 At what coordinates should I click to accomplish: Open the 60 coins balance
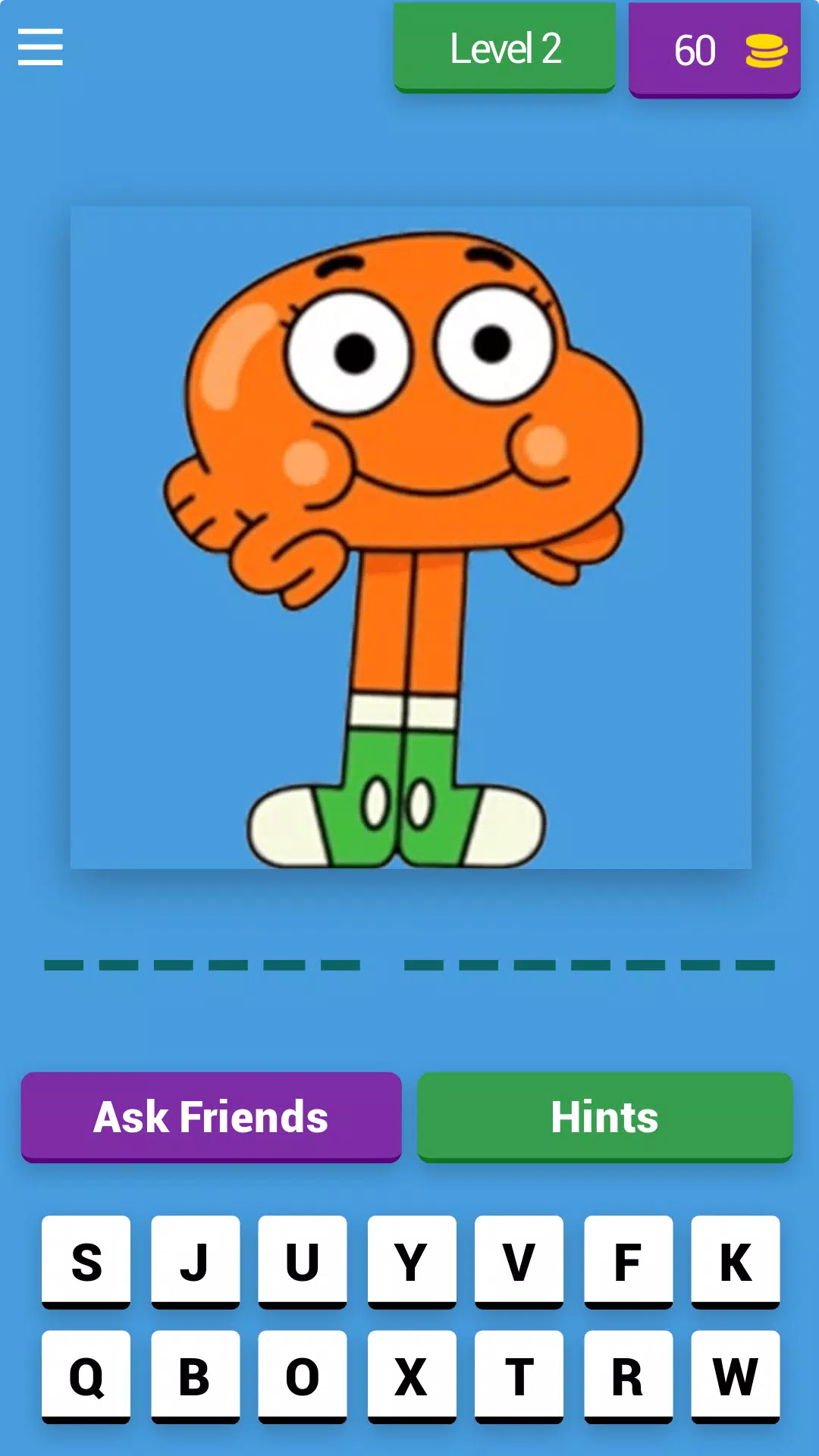click(714, 50)
